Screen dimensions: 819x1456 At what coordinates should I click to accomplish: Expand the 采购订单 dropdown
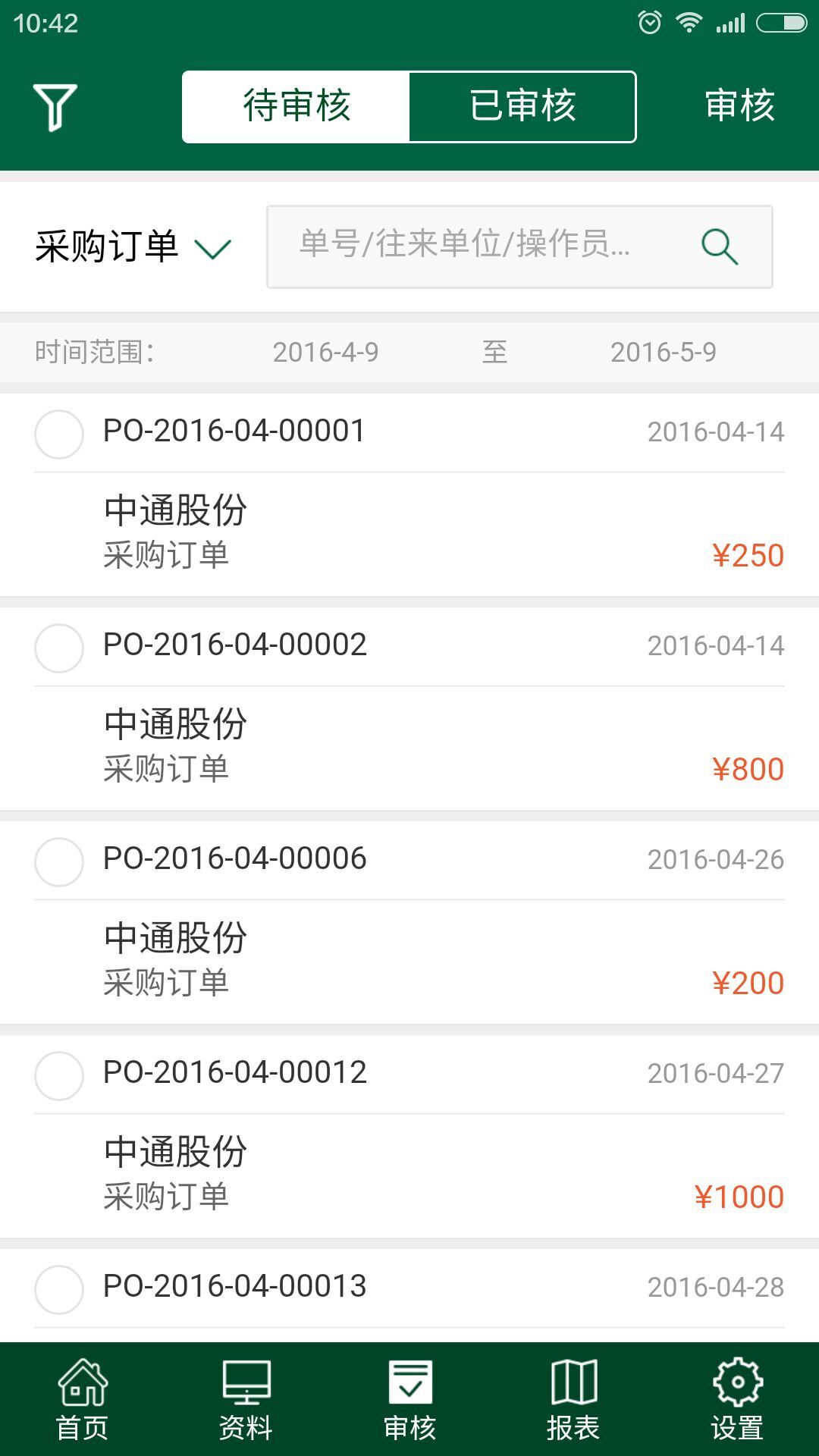[x=133, y=246]
